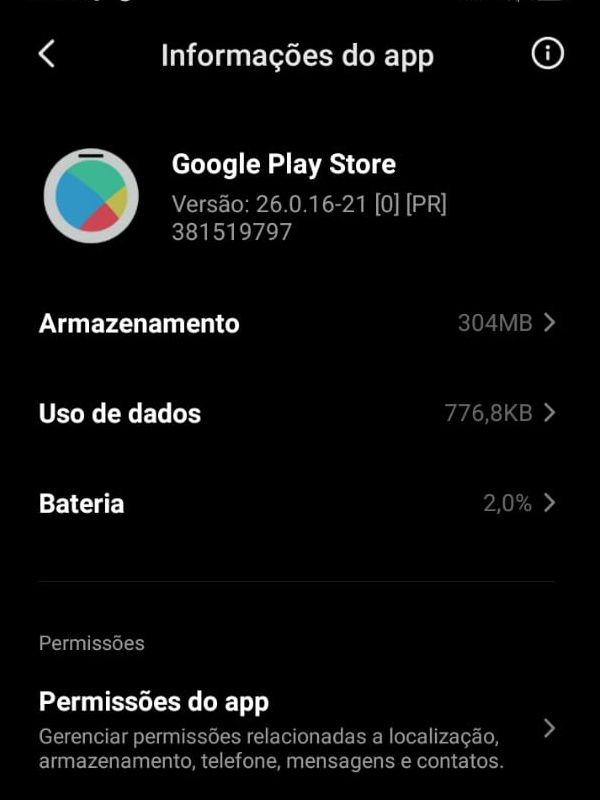This screenshot has width=600, height=800.
Task: Go back from Informações do app
Action: pos(46,54)
